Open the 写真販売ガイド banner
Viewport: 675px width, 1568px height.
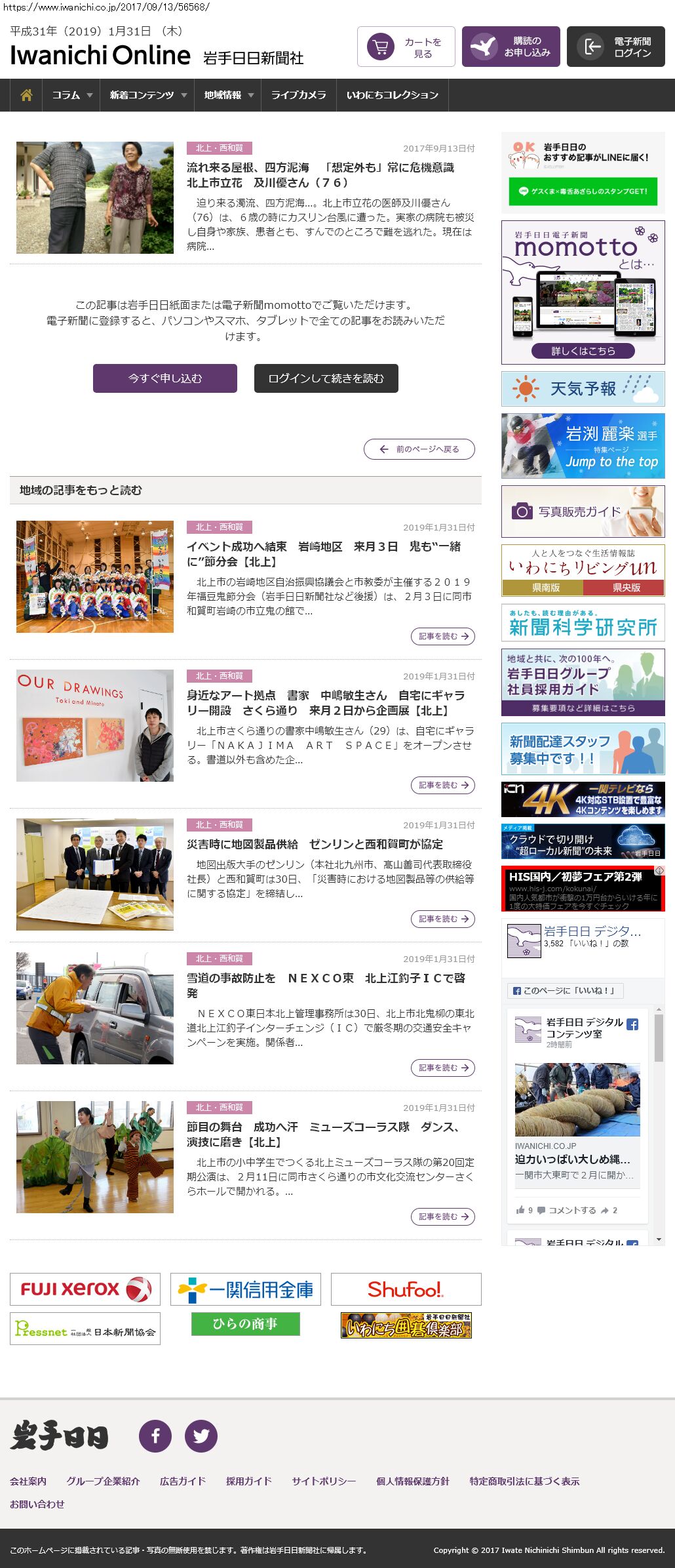[583, 512]
